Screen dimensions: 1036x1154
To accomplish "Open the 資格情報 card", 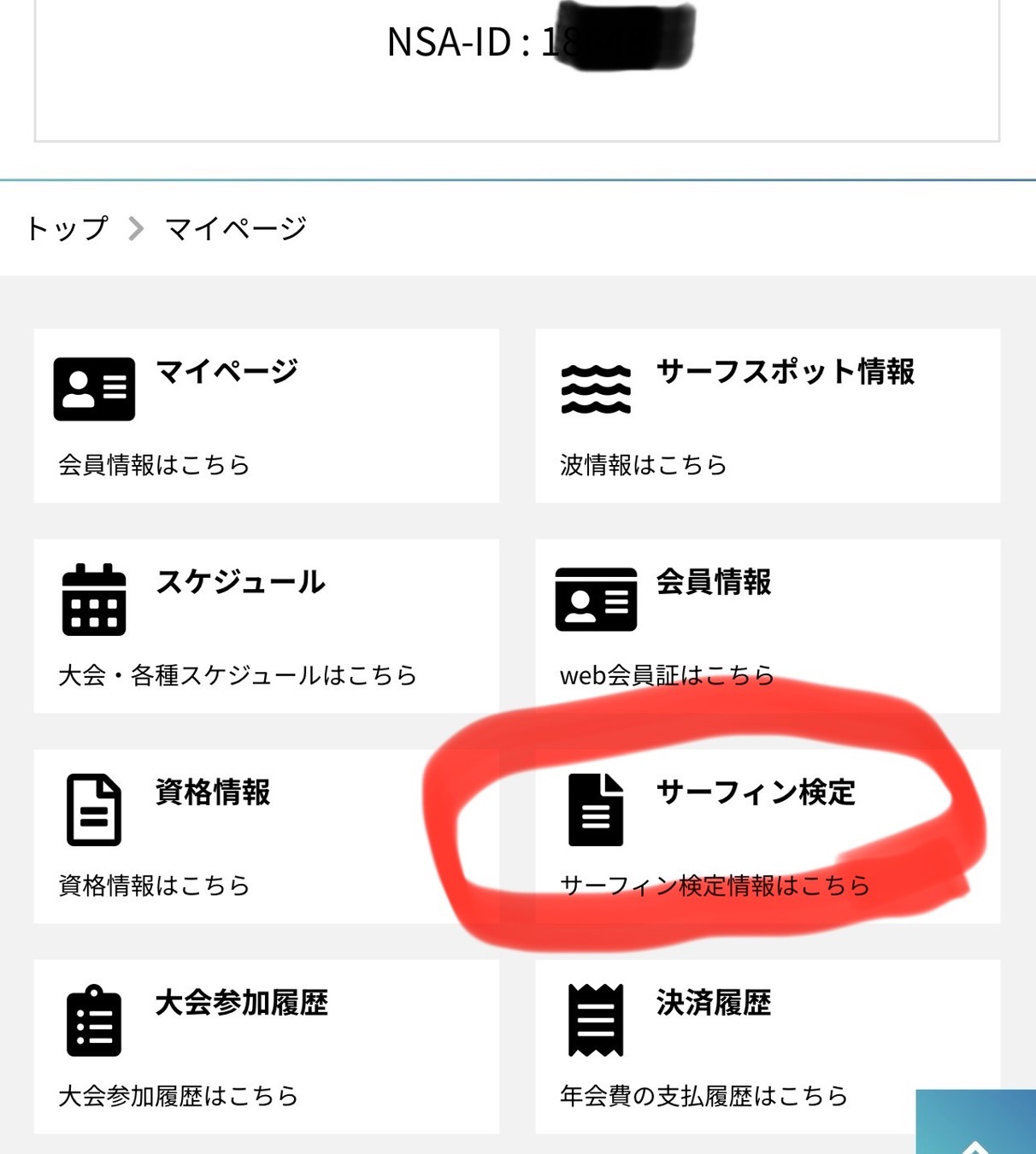I will [x=266, y=836].
